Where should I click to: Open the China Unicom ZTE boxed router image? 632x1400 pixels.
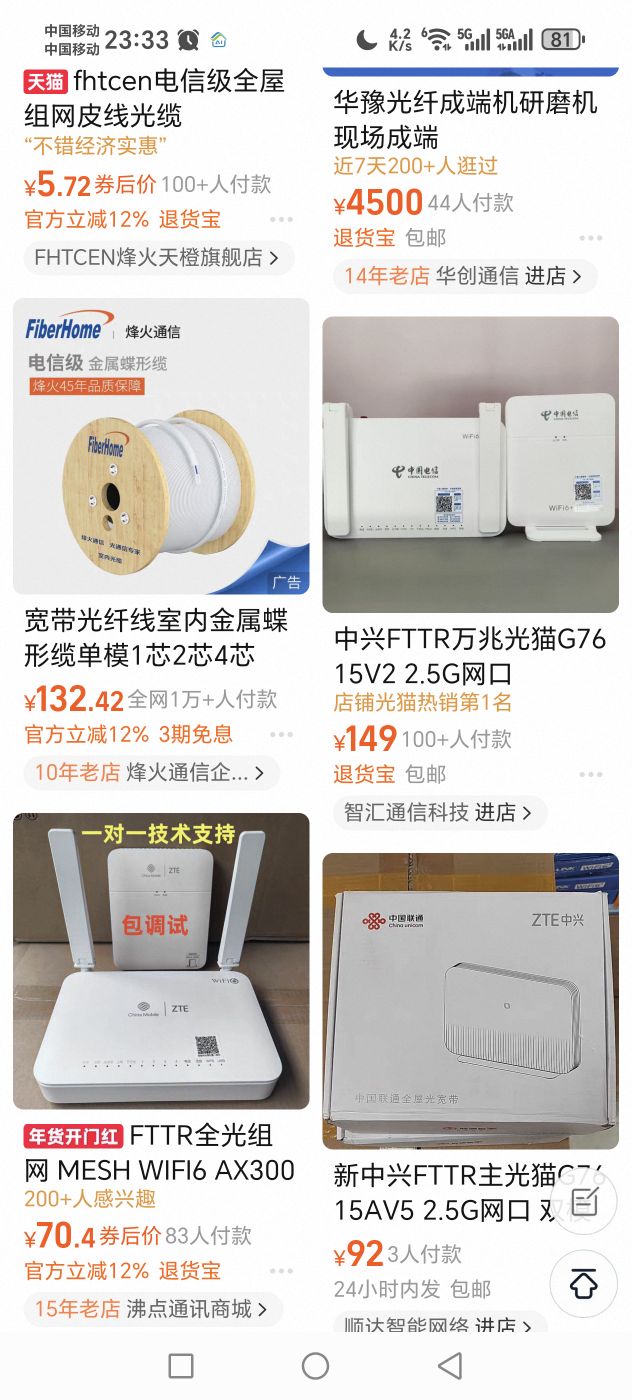[x=470, y=1000]
